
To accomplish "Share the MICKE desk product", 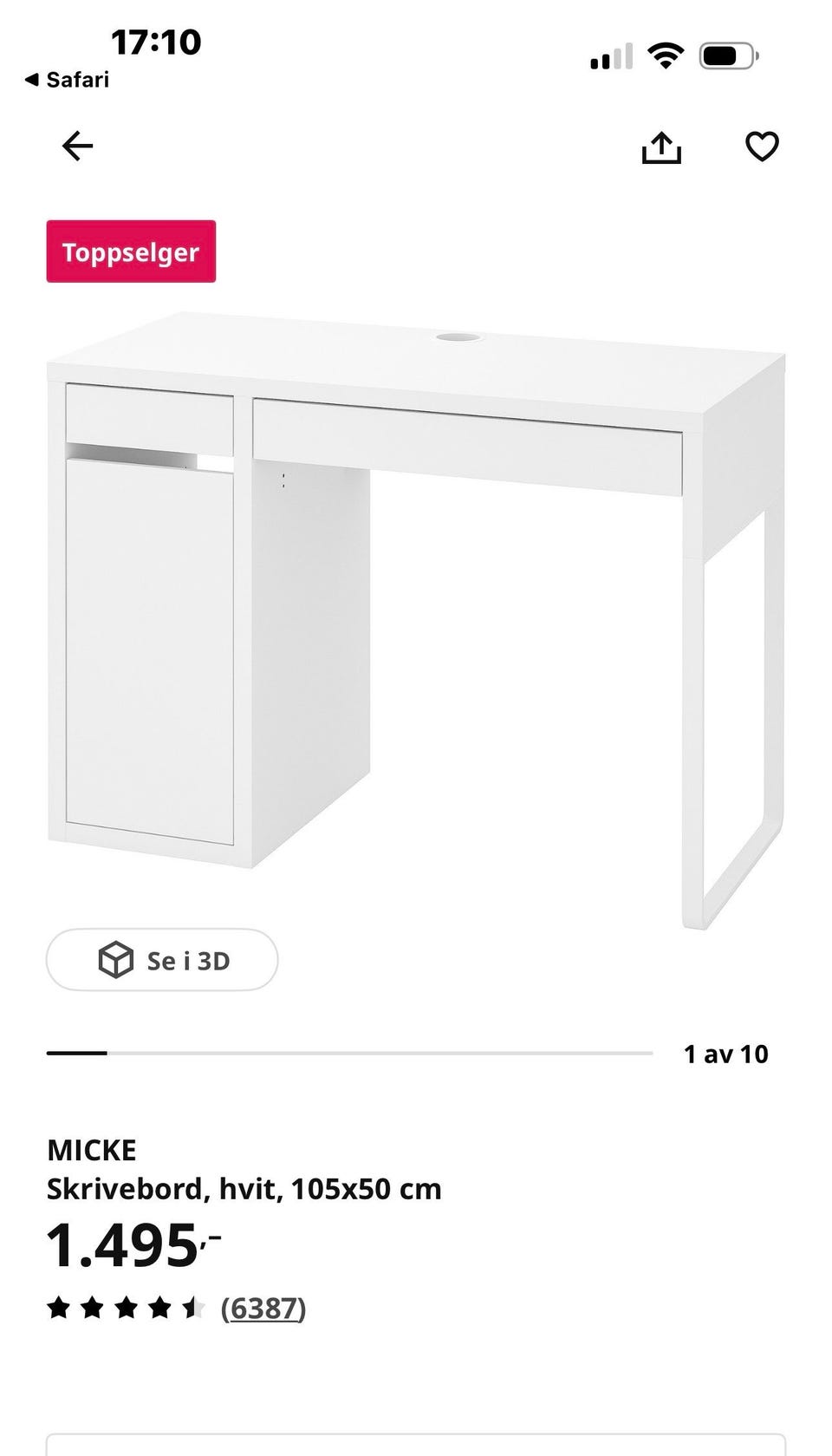I will click(x=661, y=147).
